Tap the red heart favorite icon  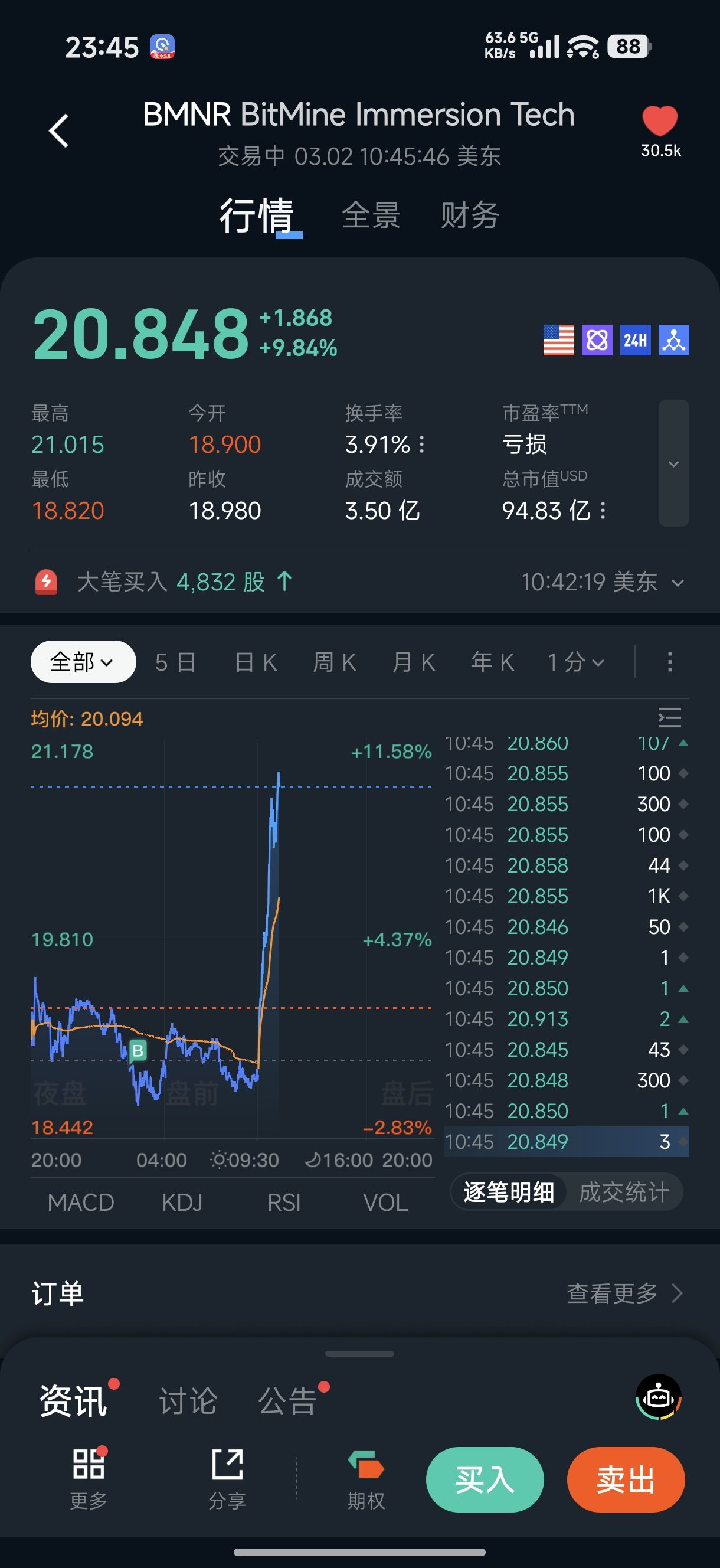(x=660, y=120)
